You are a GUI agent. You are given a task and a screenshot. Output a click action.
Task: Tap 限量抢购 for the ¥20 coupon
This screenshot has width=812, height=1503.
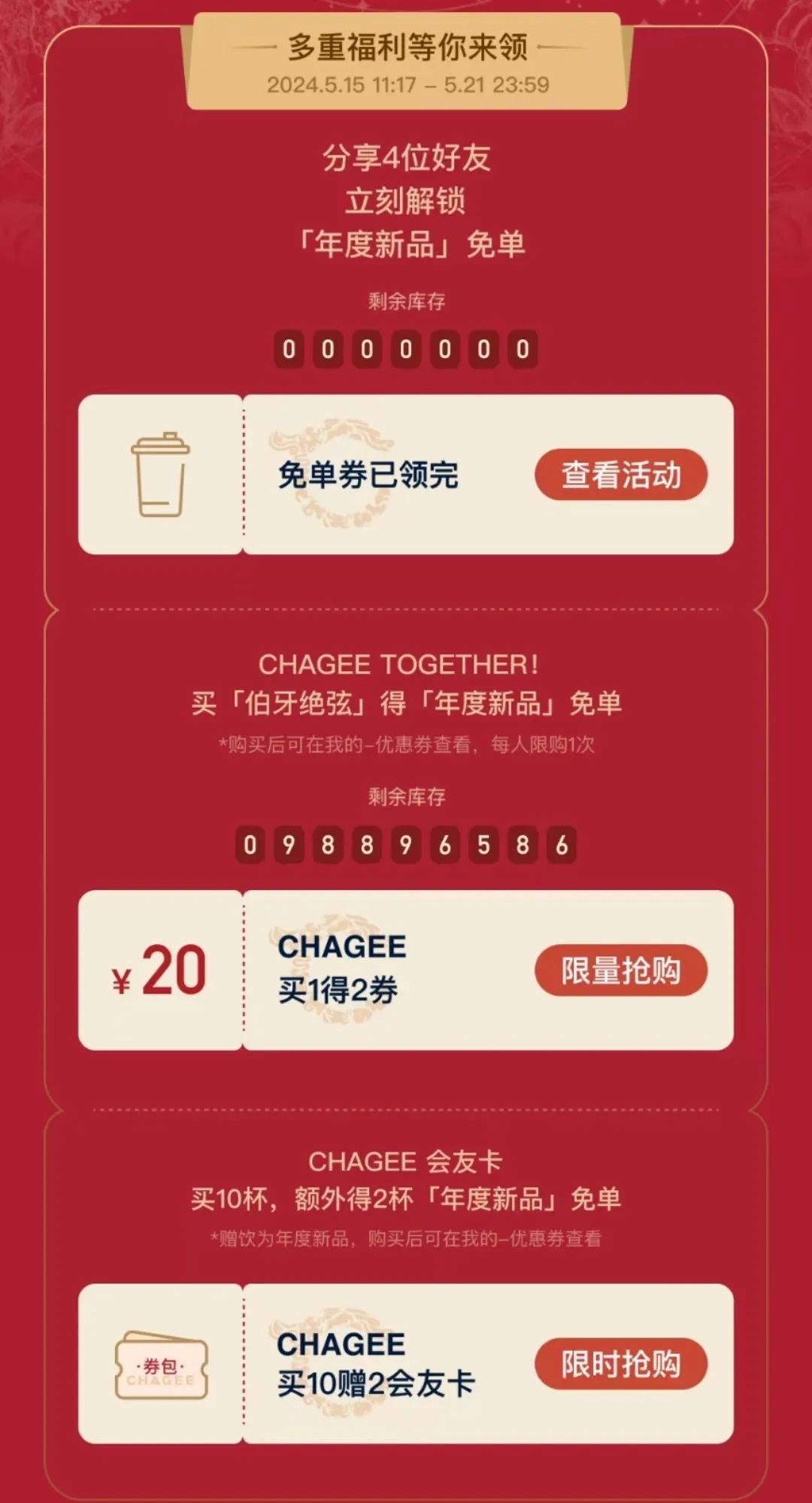[620, 970]
